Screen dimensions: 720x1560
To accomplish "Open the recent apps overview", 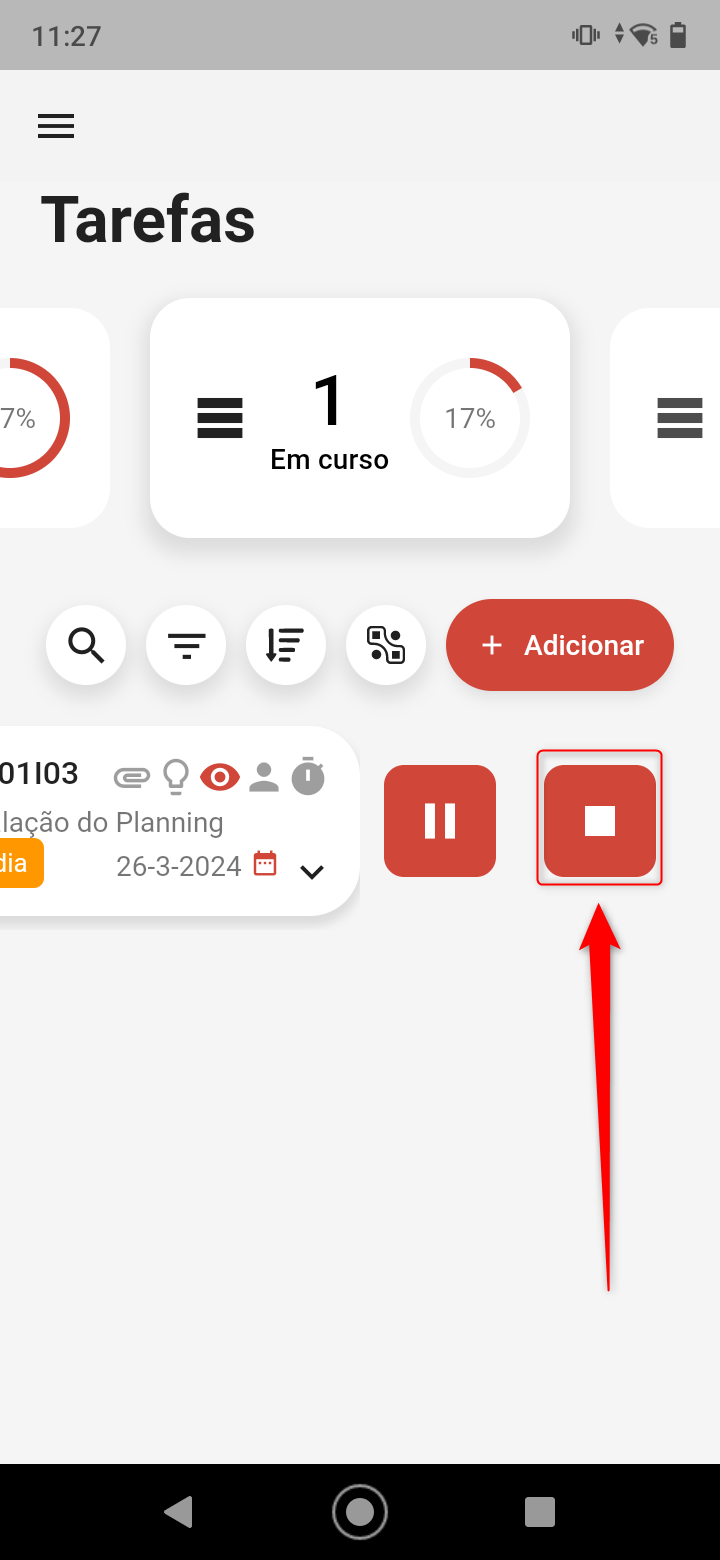I will [x=540, y=1511].
